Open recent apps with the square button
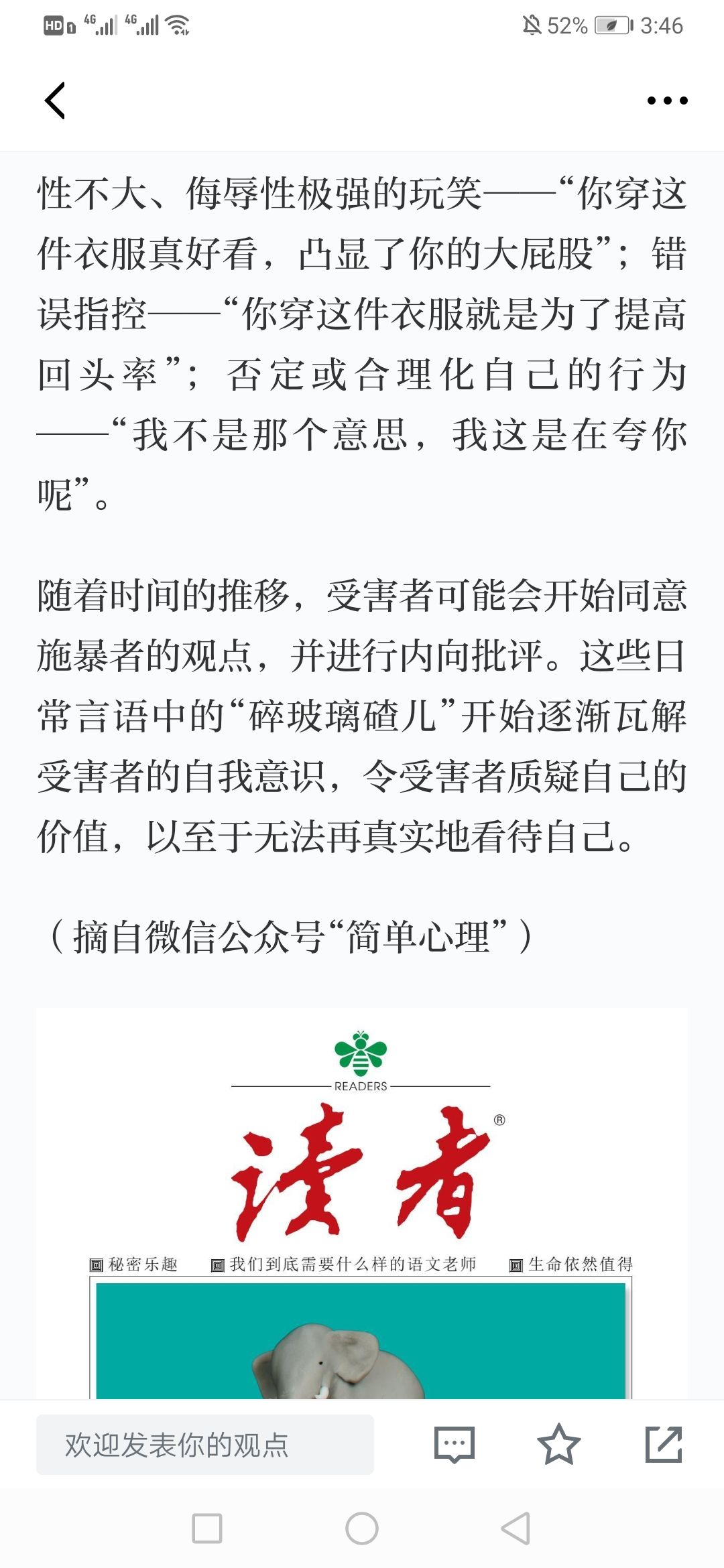 tap(207, 1528)
